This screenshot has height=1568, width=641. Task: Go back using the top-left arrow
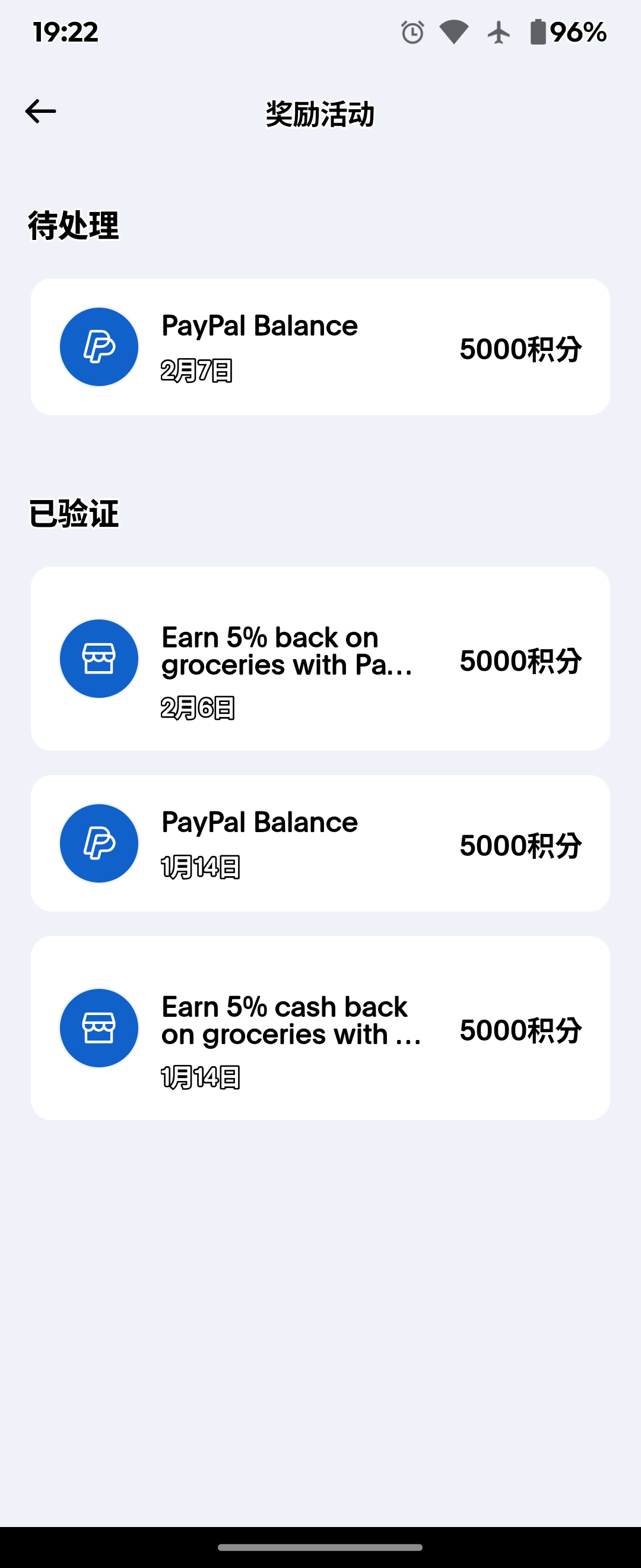tap(41, 112)
